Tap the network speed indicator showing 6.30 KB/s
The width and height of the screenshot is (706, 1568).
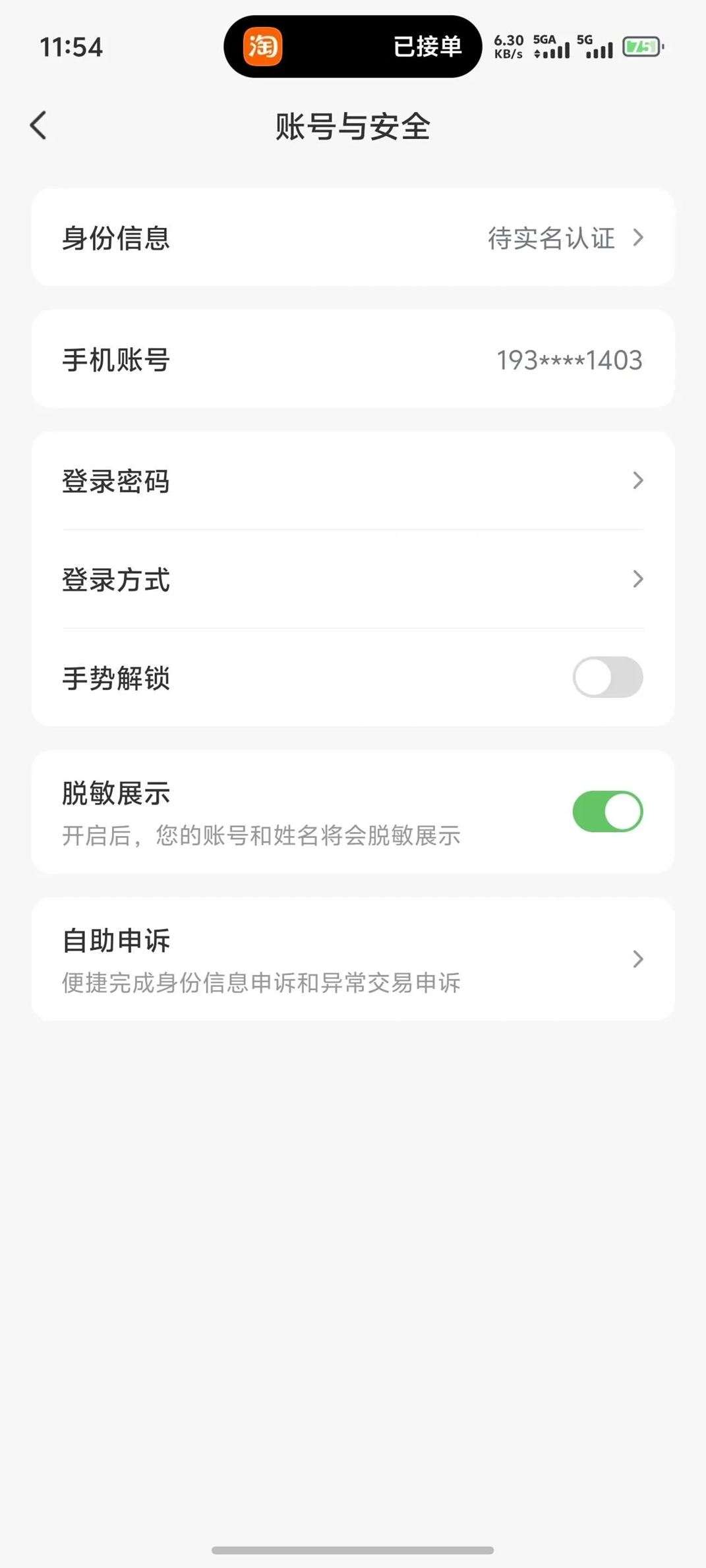508,46
